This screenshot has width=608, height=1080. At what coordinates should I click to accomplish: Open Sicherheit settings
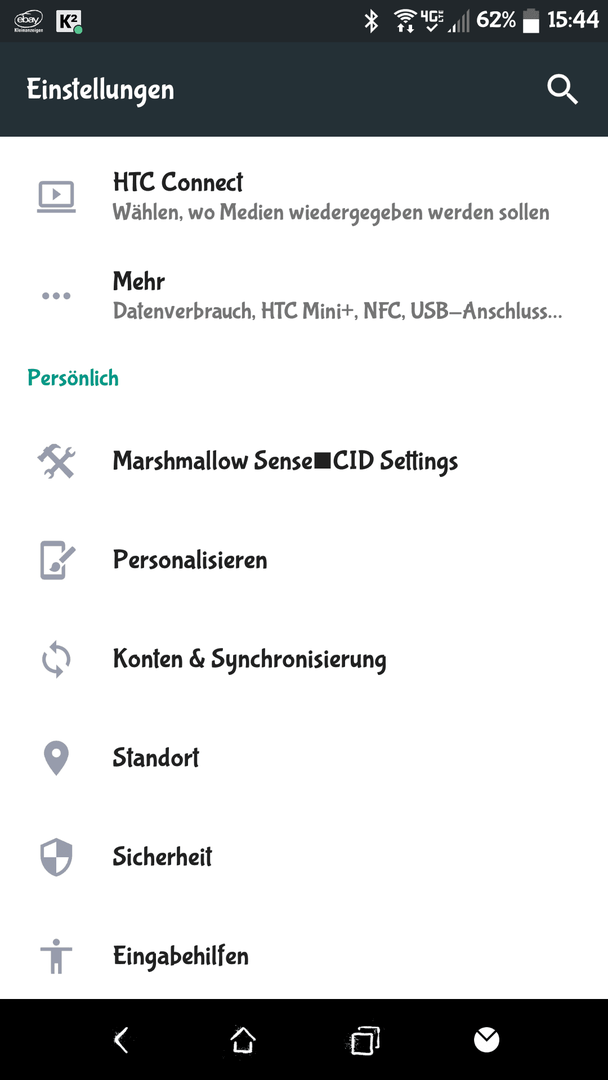(304, 858)
